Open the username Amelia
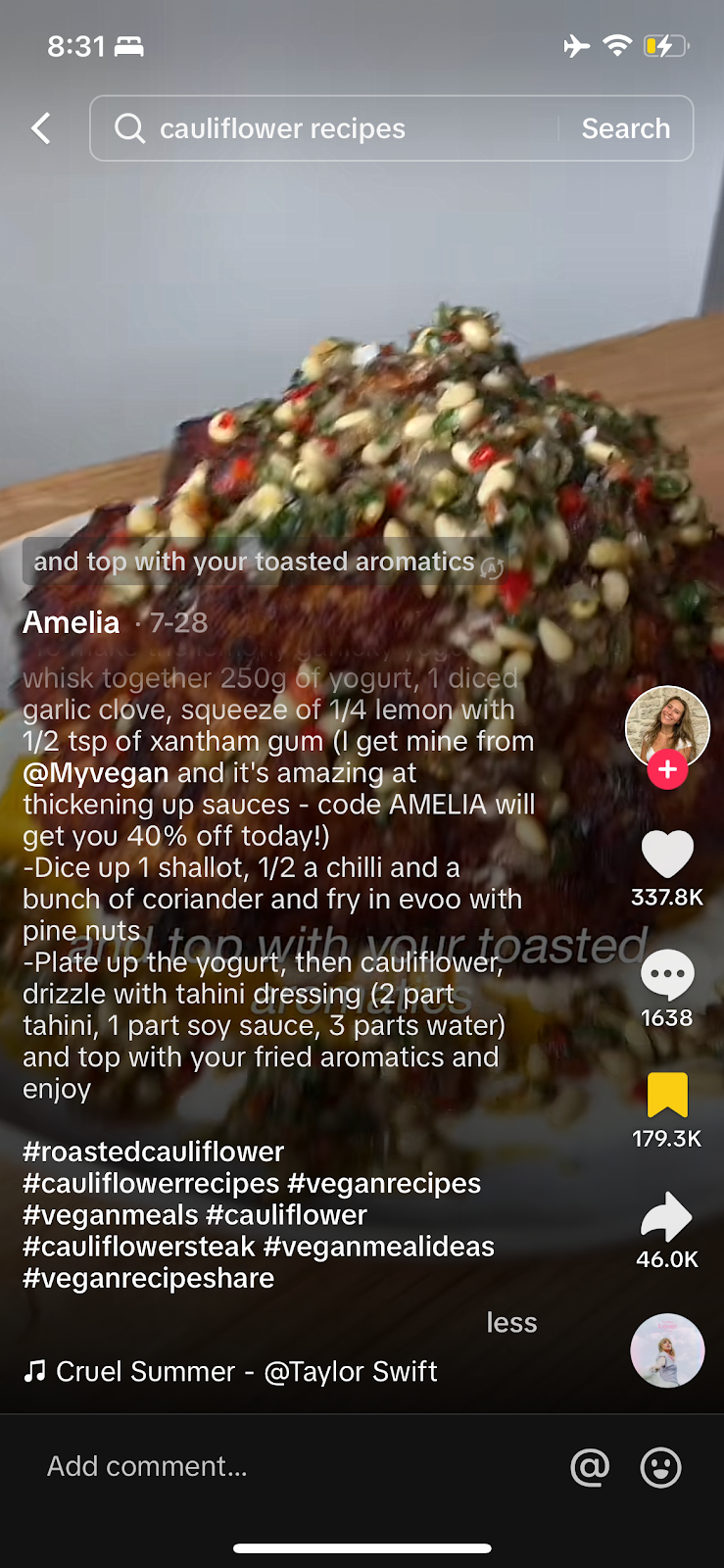 pyautogui.click(x=72, y=622)
